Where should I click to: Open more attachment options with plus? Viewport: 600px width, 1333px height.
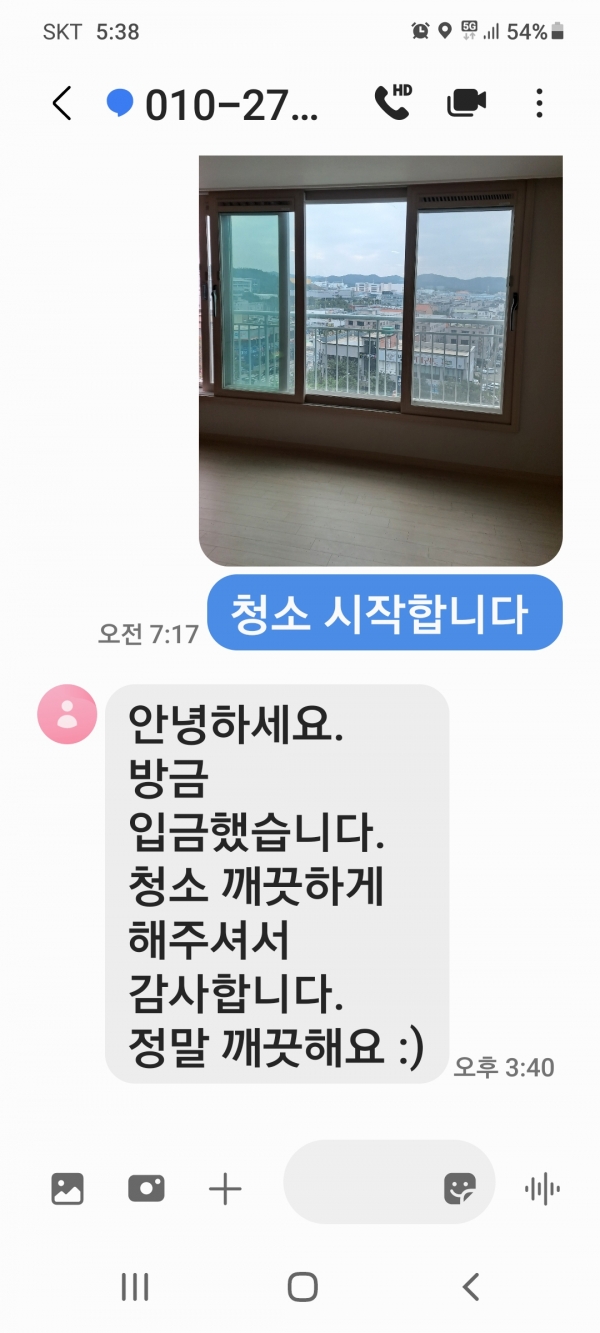225,1188
